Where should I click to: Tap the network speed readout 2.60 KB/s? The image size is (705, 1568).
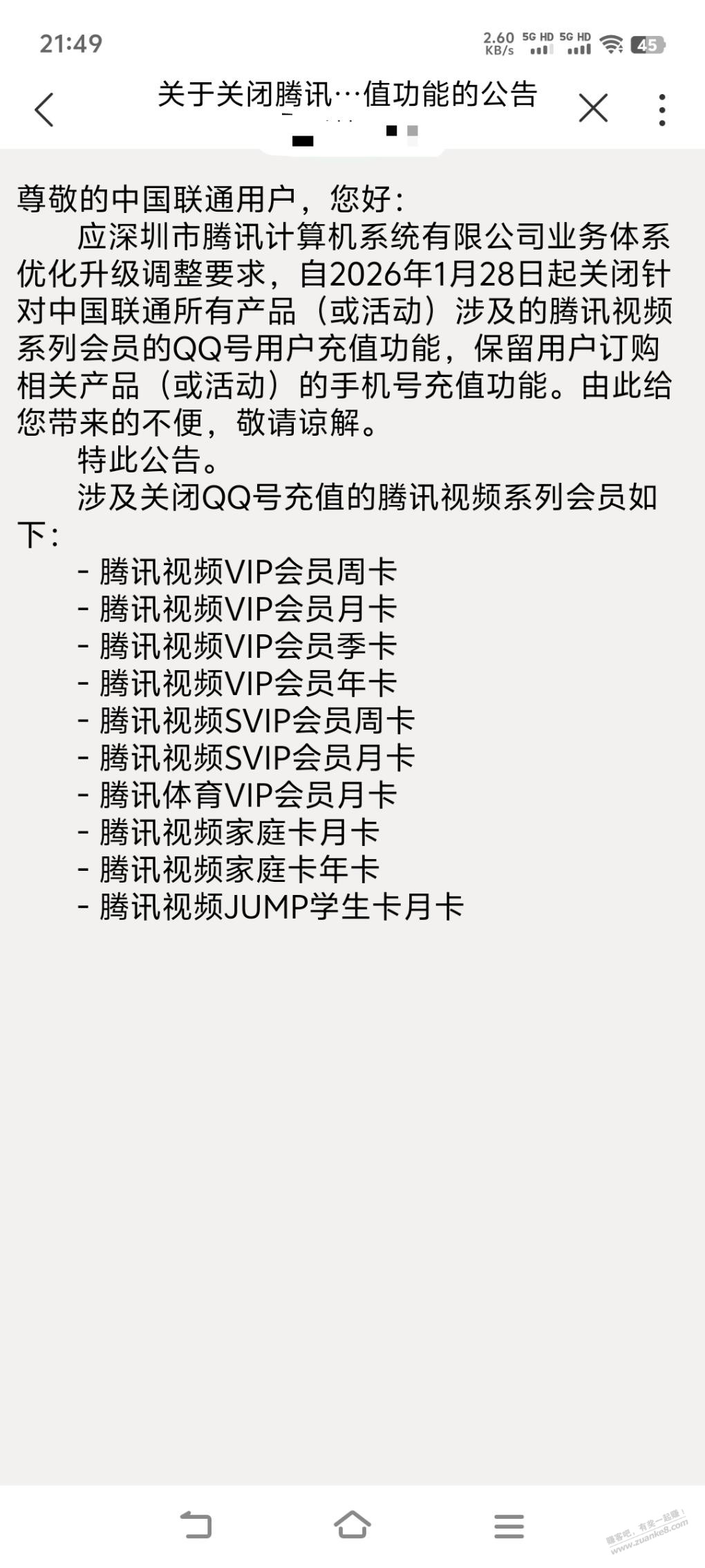[498, 43]
